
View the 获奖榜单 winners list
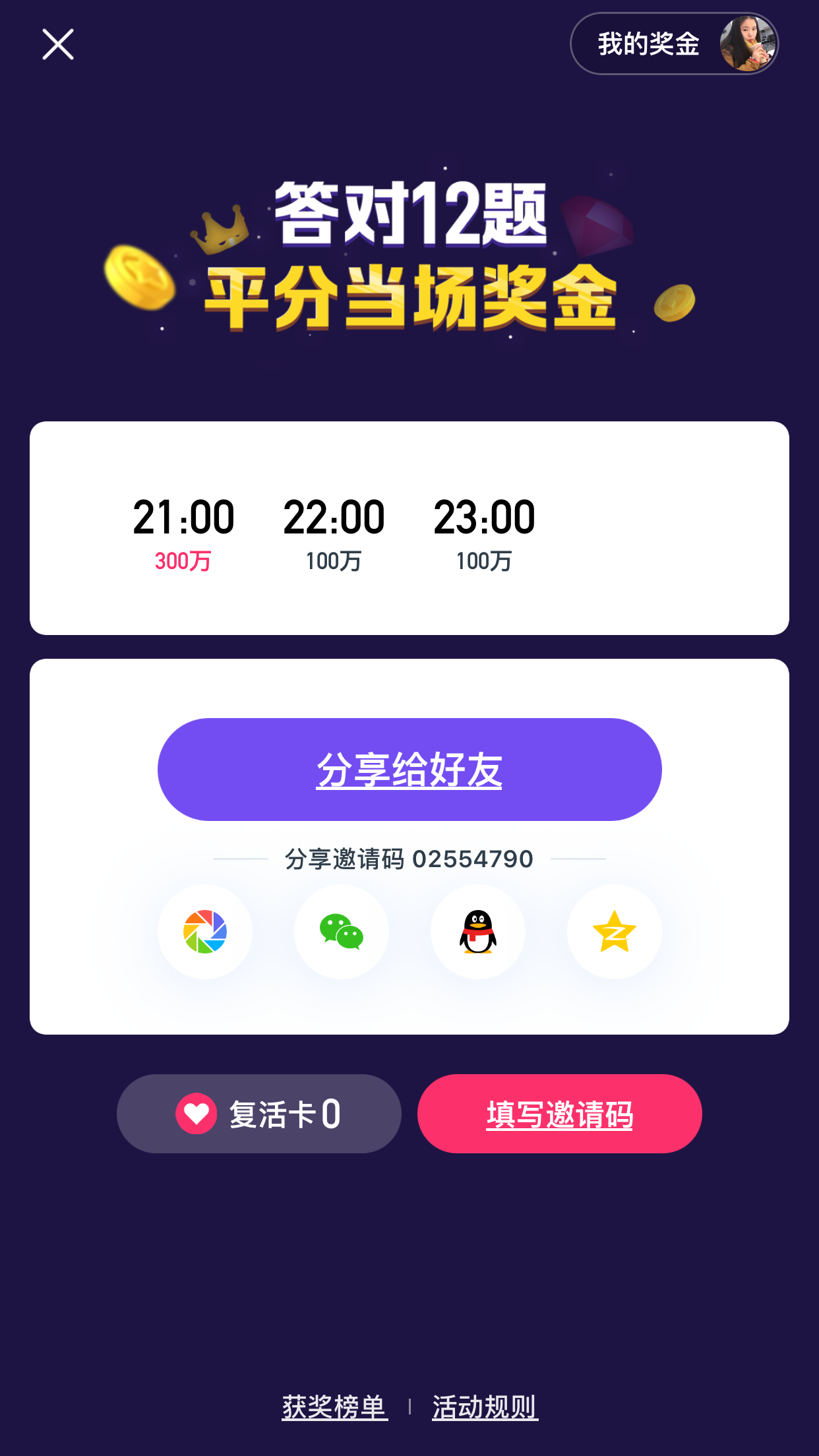[x=334, y=1407]
